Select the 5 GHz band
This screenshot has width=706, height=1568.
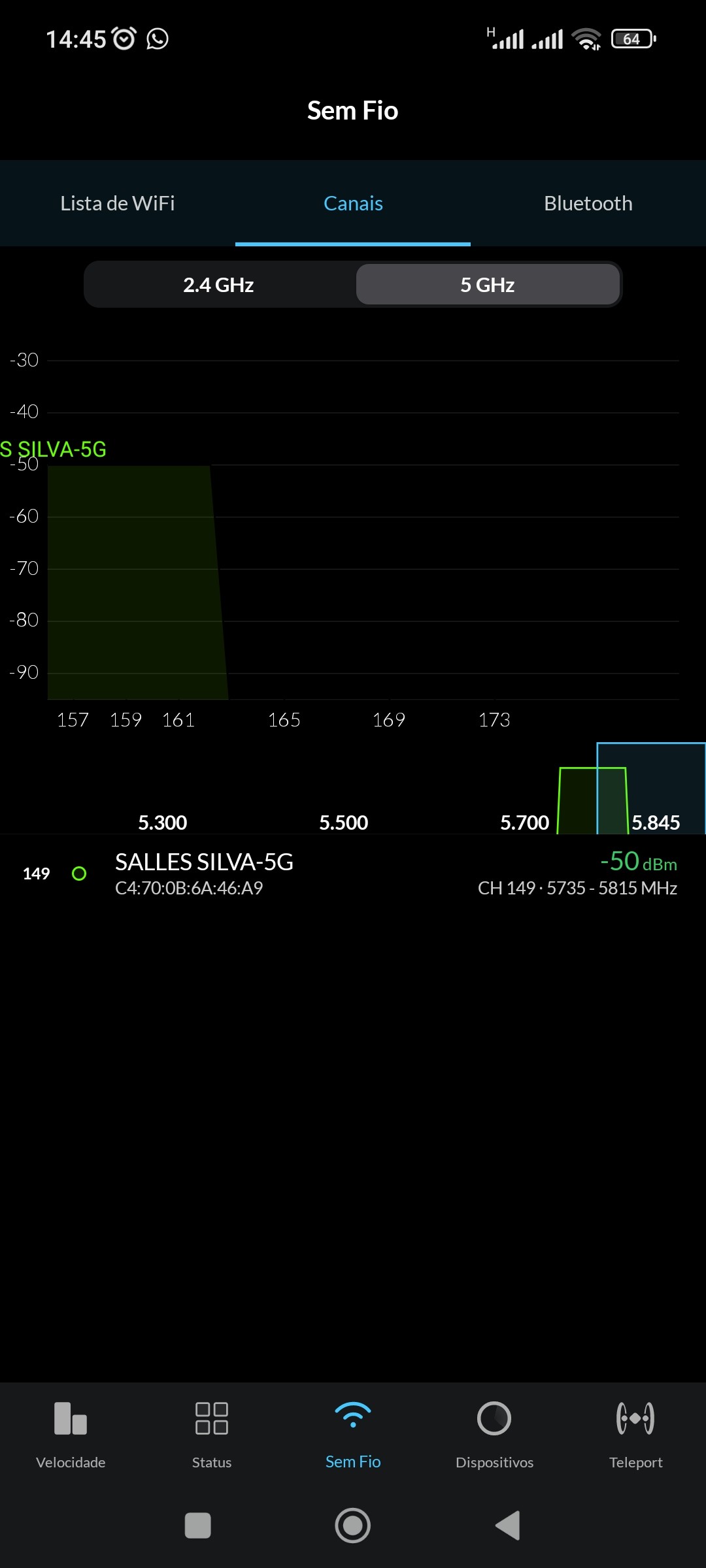(x=488, y=285)
